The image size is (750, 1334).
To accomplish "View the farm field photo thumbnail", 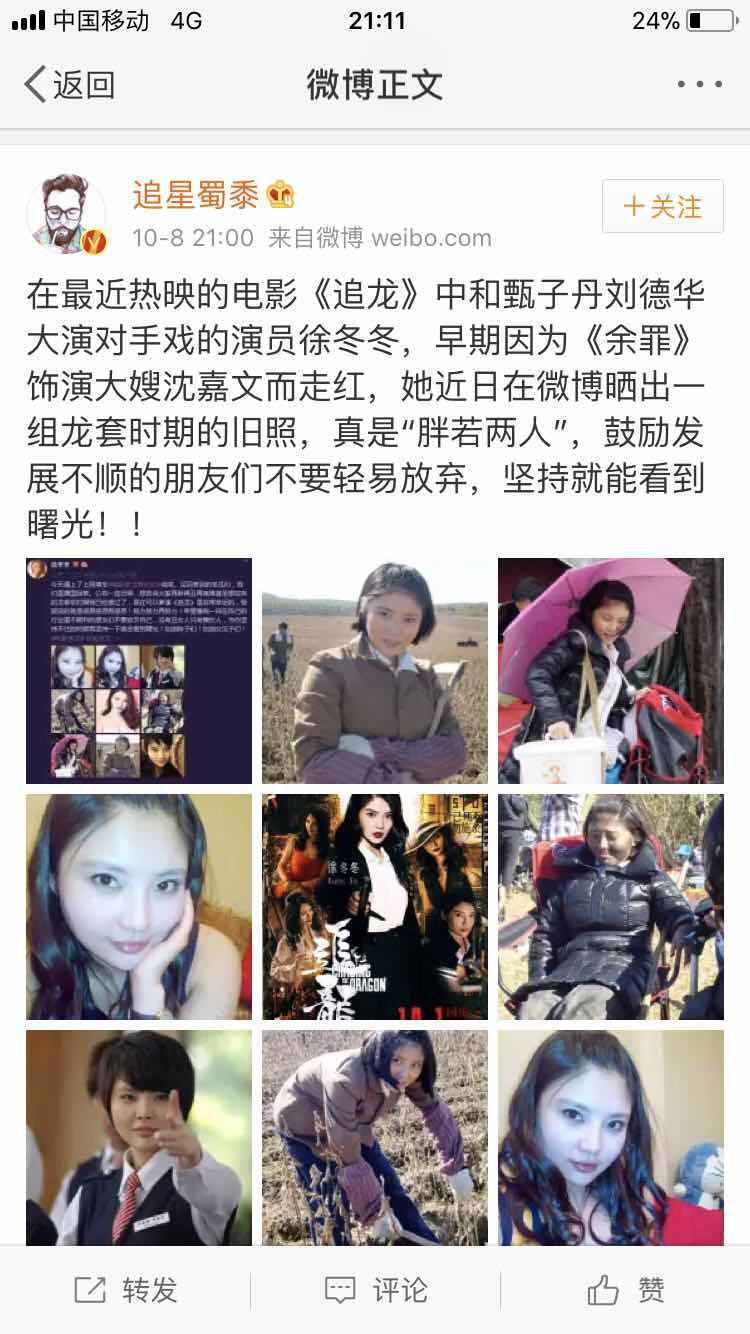I will pyautogui.click(x=375, y=670).
